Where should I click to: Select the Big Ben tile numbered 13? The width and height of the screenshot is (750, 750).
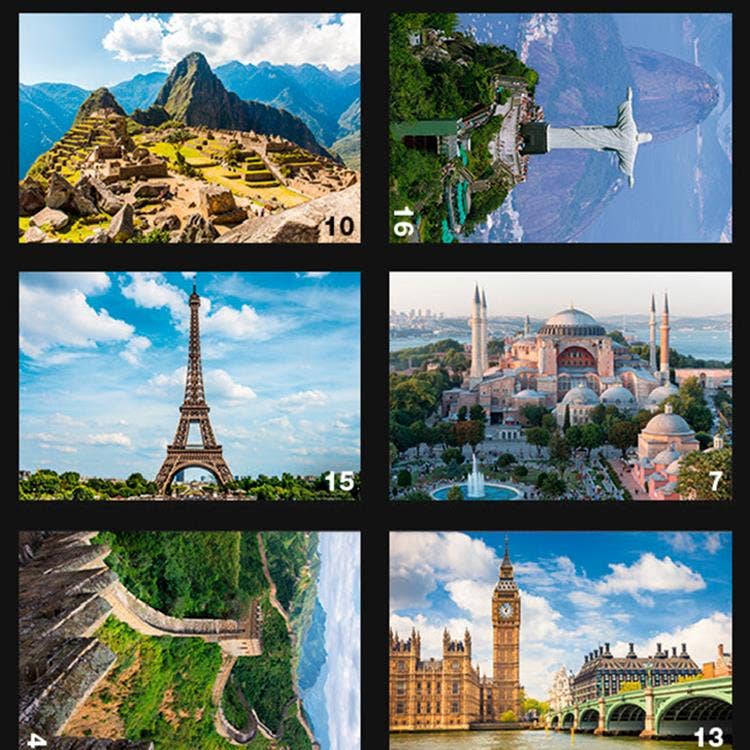point(560,640)
